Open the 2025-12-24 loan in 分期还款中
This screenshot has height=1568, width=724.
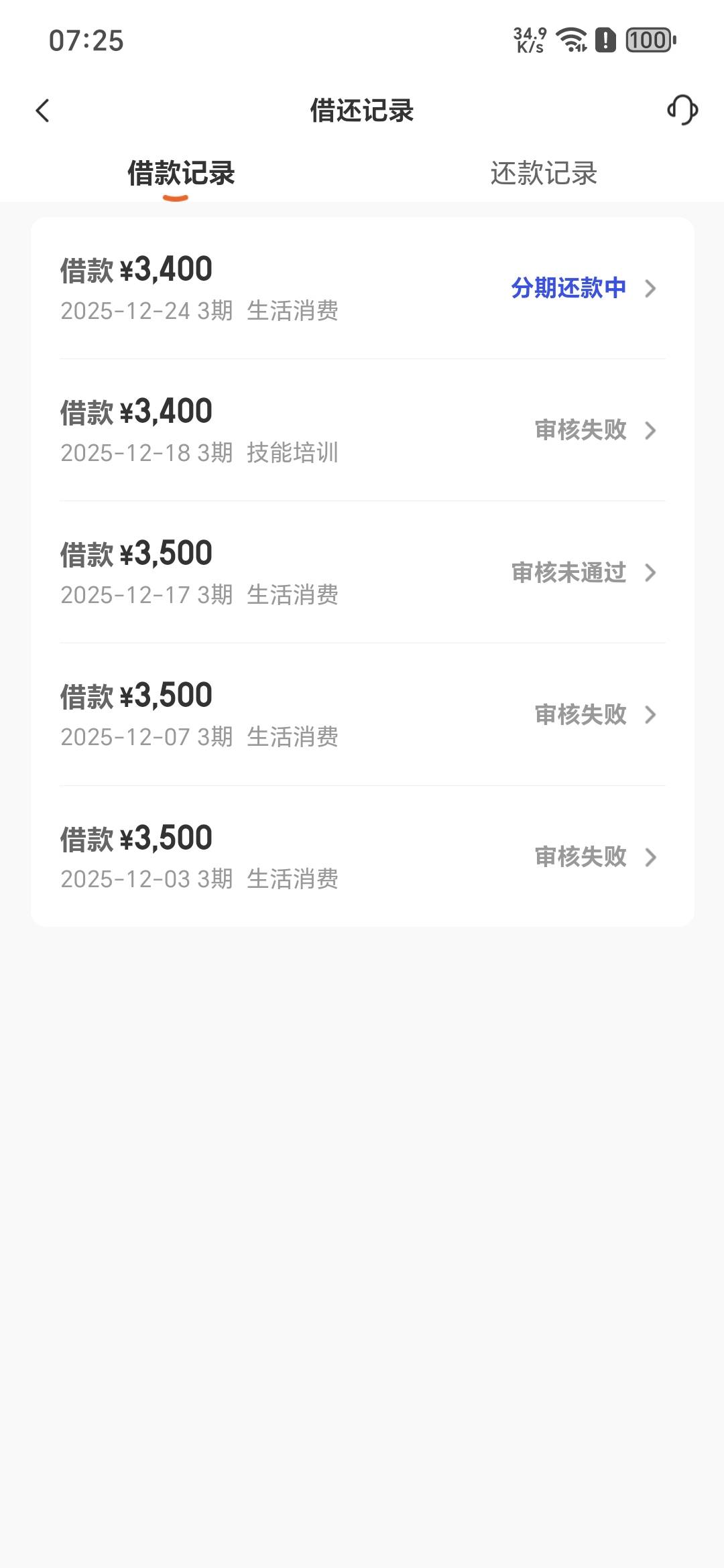point(362,288)
